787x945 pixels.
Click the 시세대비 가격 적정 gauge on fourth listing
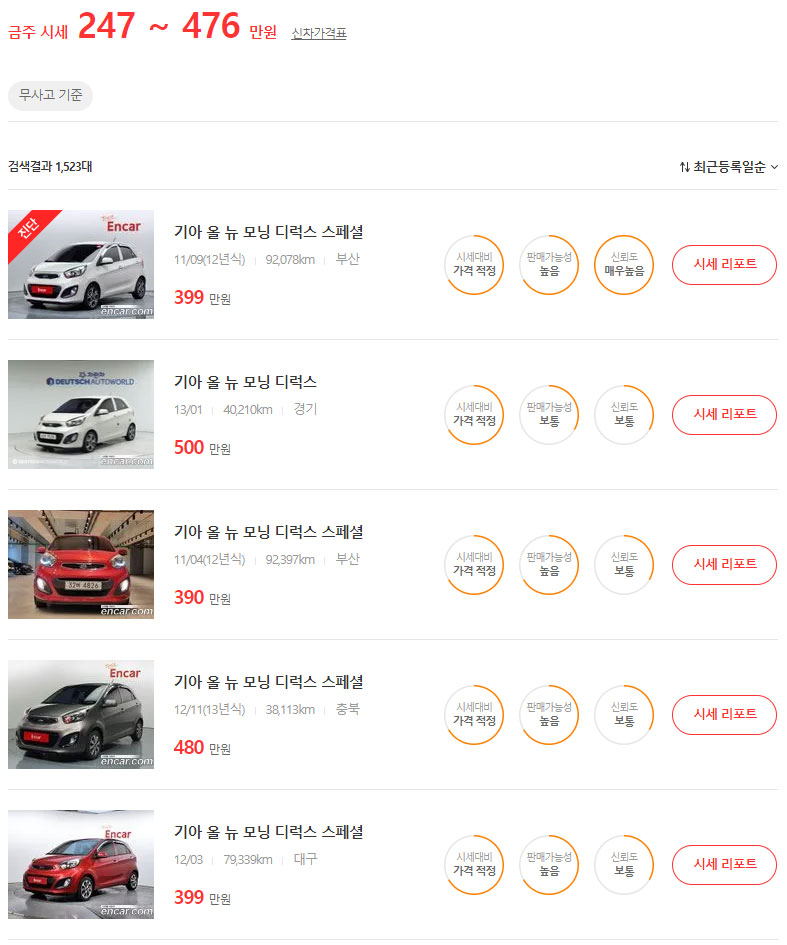474,715
